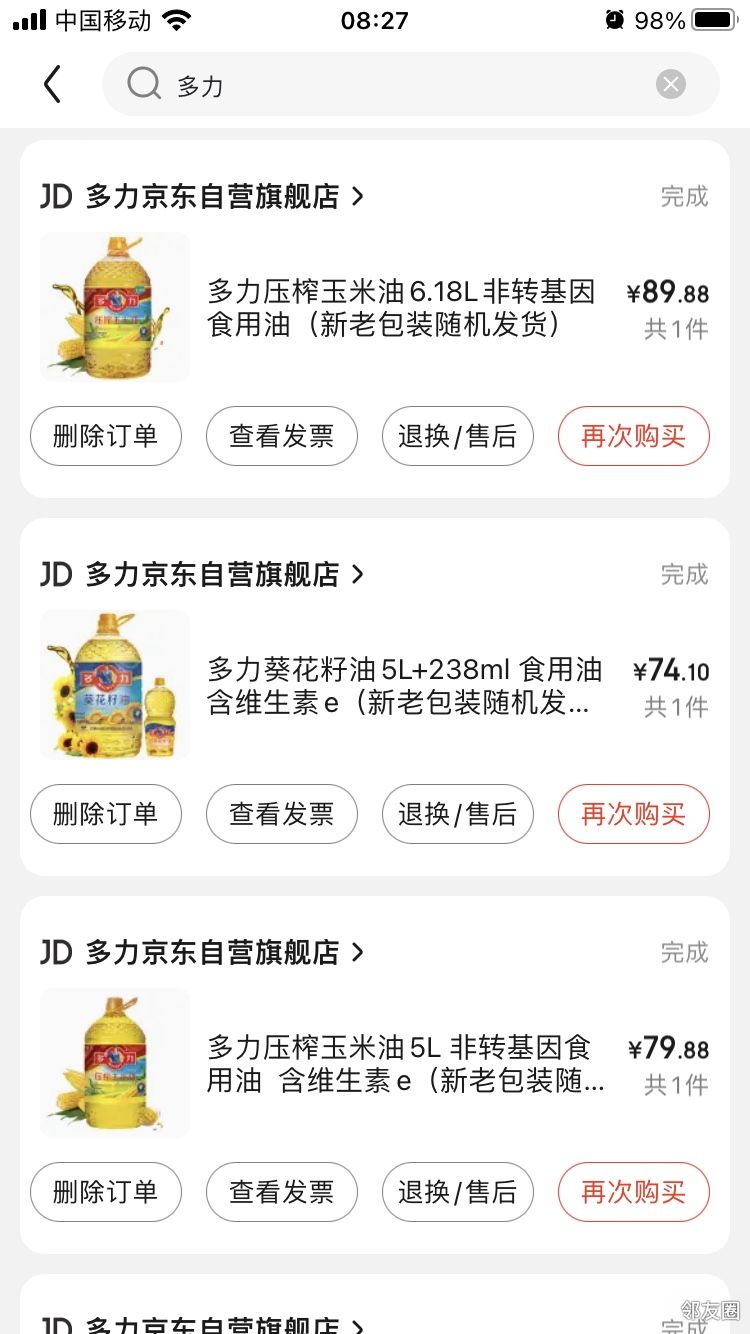The height and width of the screenshot is (1334, 750).
Task: Open store link on the sunflower oil order
Action: [x=212, y=575]
